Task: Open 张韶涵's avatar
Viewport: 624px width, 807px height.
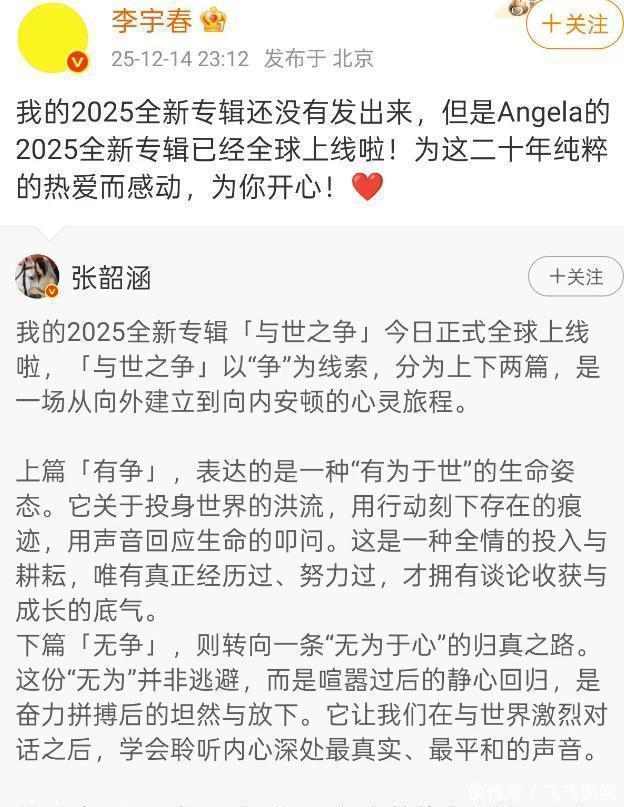Action: [x=38, y=277]
